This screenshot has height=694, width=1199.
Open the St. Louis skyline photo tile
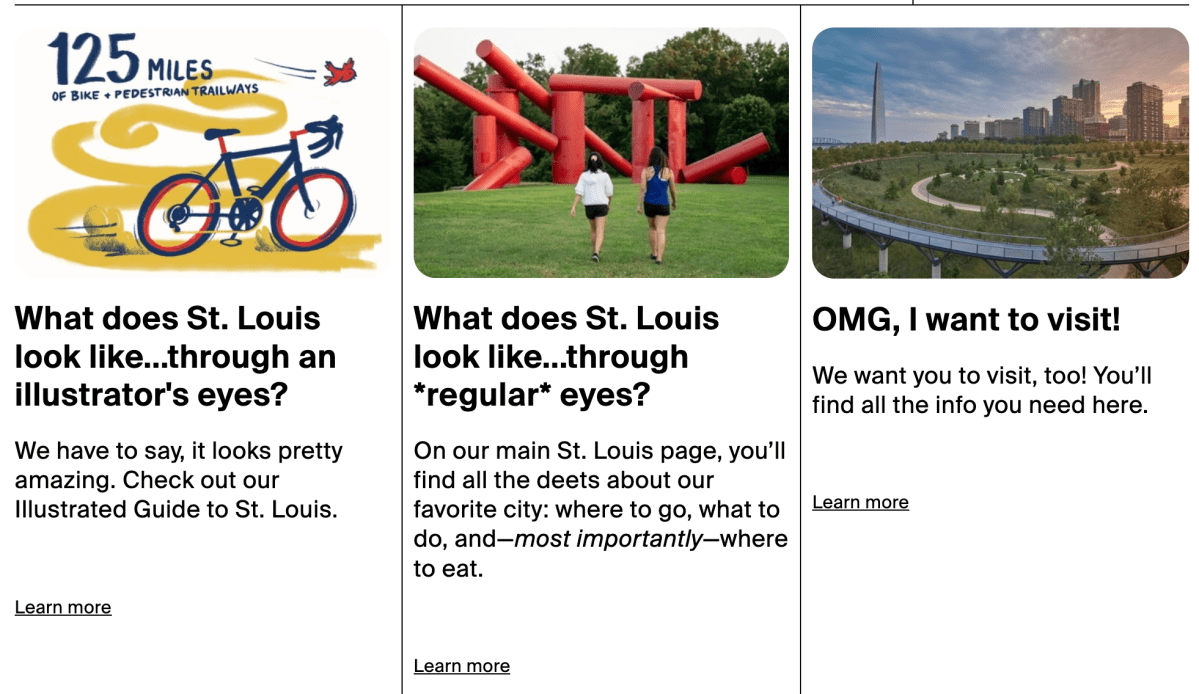click(999, 153)
